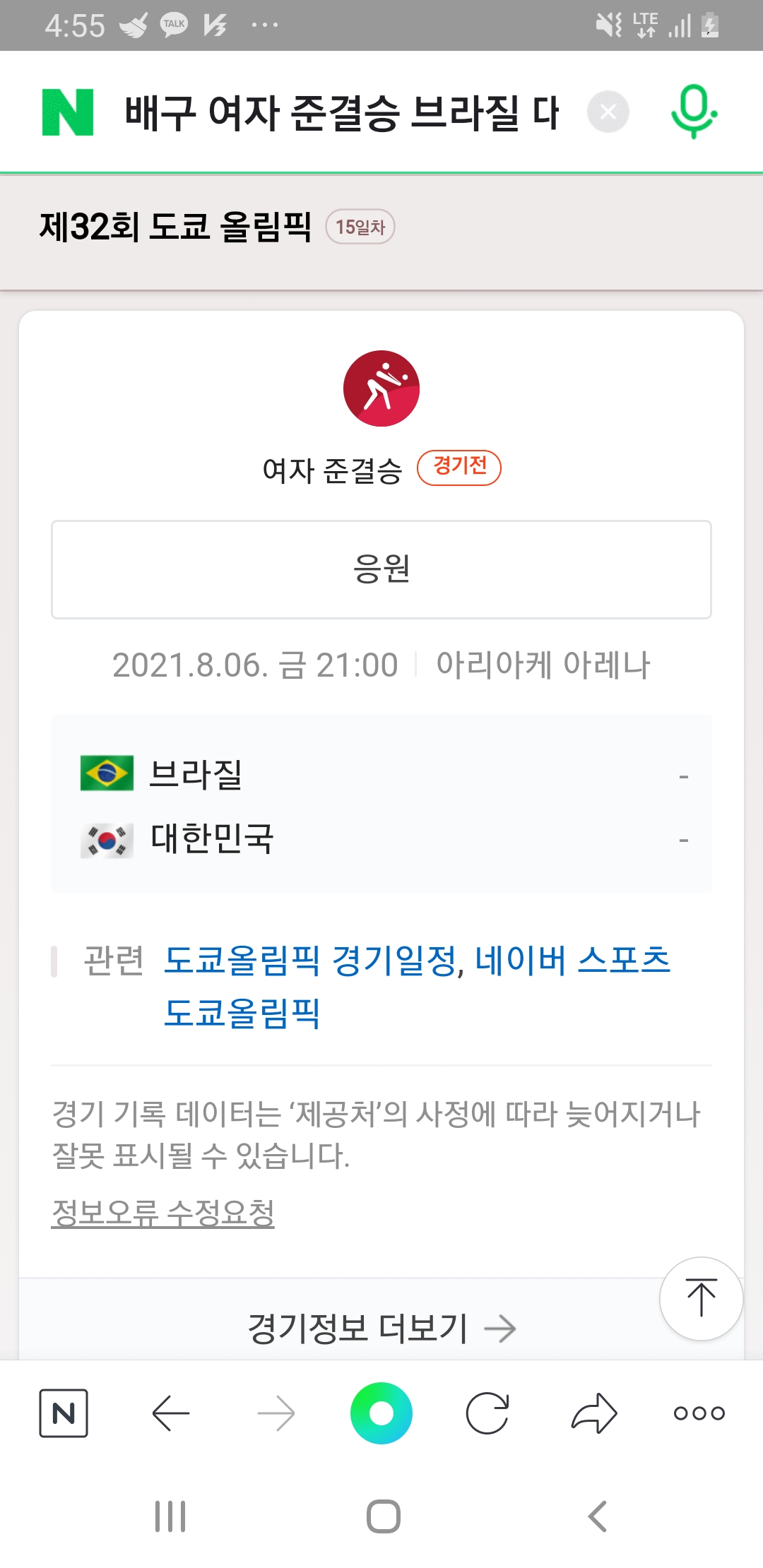Open 경기정보 더보기 for more match info

[x=381, y=1328]
